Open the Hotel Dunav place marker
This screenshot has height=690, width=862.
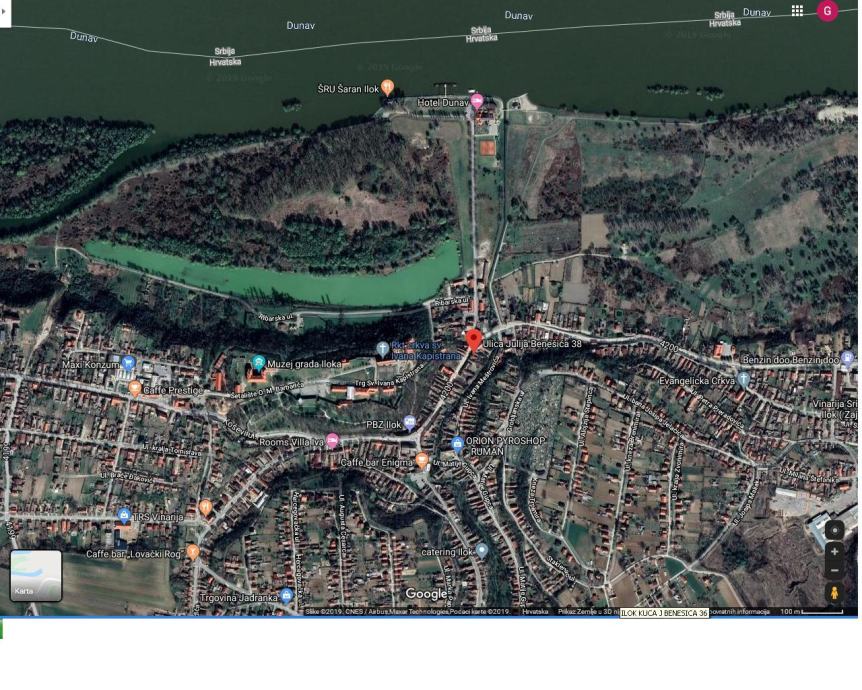click(x=477, y=101)
